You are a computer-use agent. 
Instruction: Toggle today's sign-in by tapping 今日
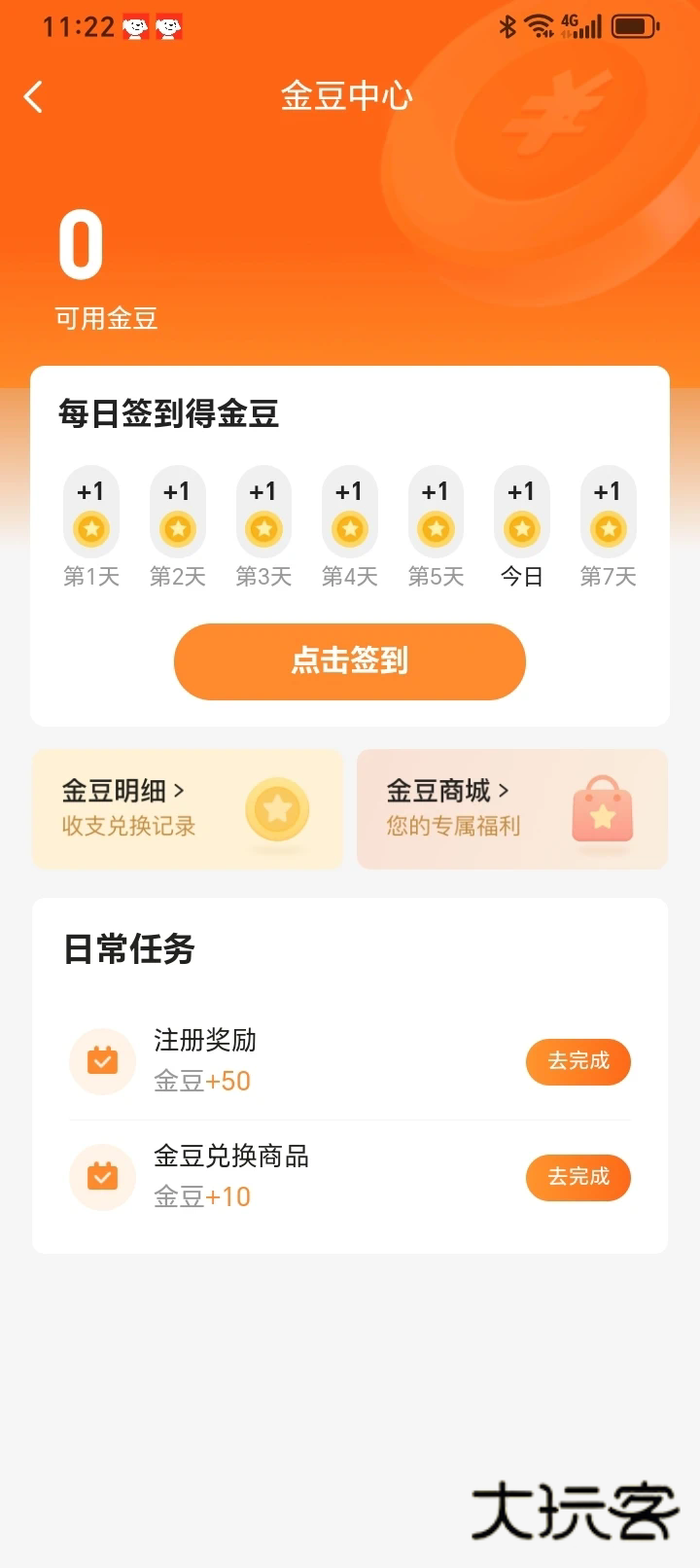[522, 575]
